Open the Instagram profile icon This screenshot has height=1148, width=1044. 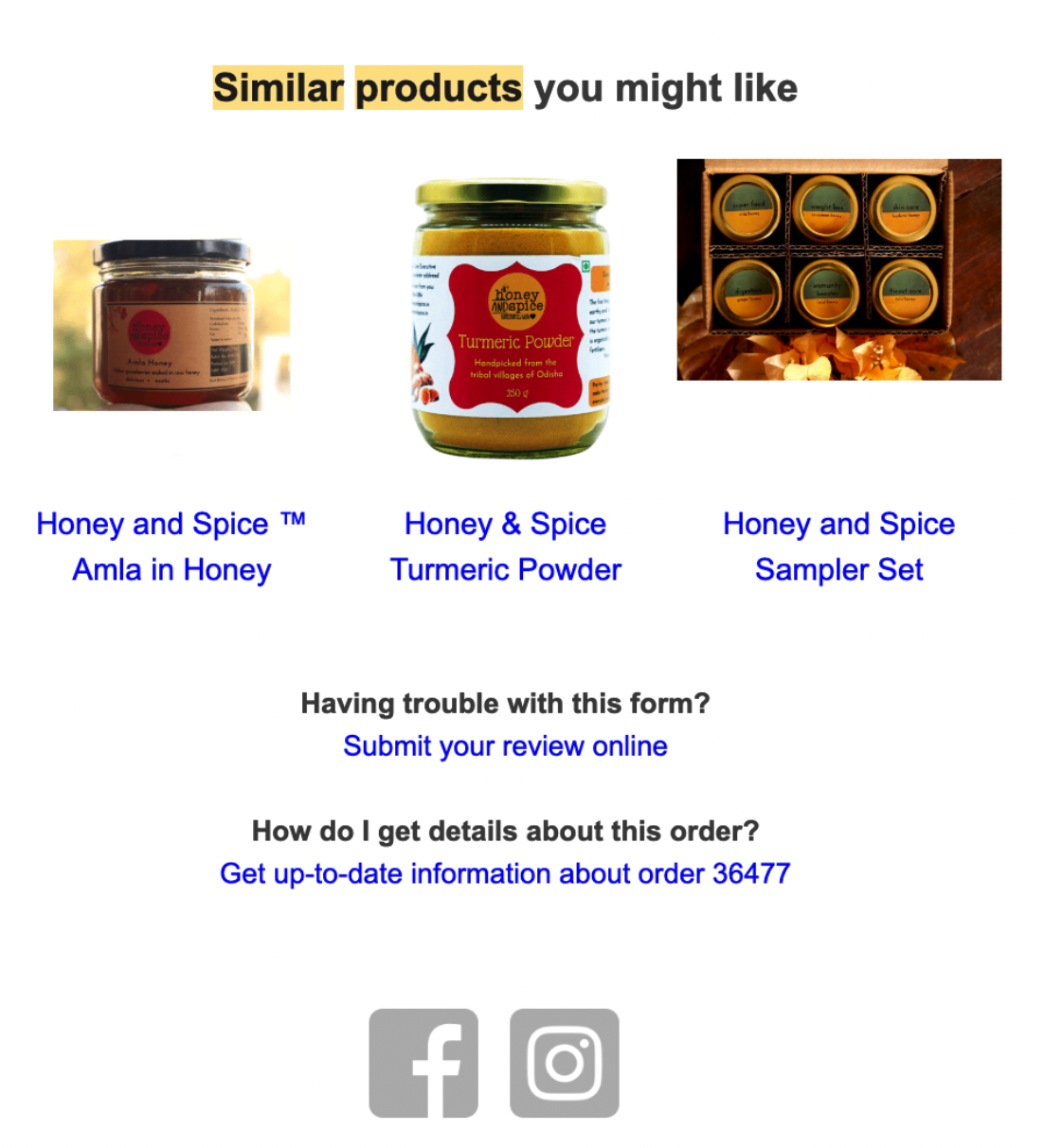[x=565, y=1063]
